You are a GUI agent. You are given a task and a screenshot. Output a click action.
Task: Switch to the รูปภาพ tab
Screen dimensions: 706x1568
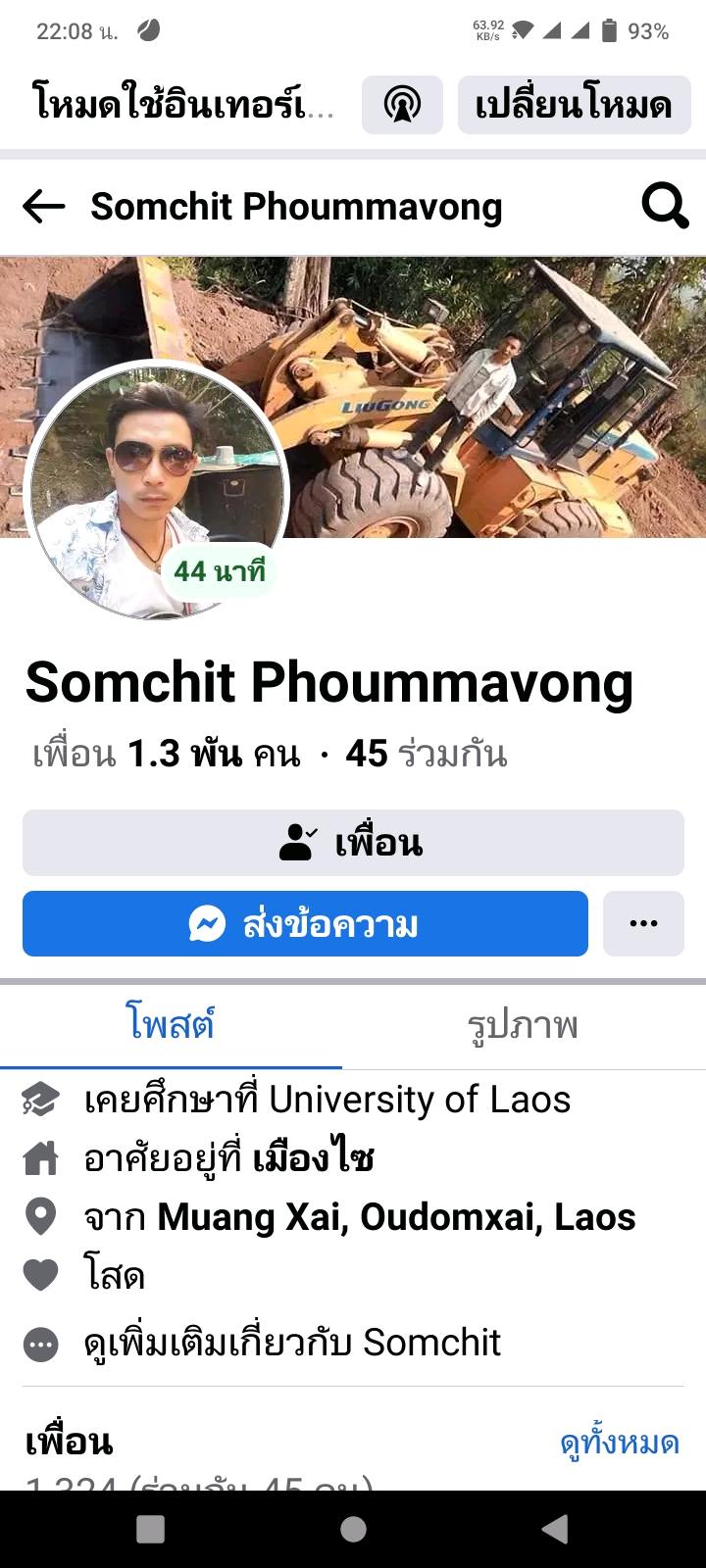pyautogui.click(x=523, y=1025)
